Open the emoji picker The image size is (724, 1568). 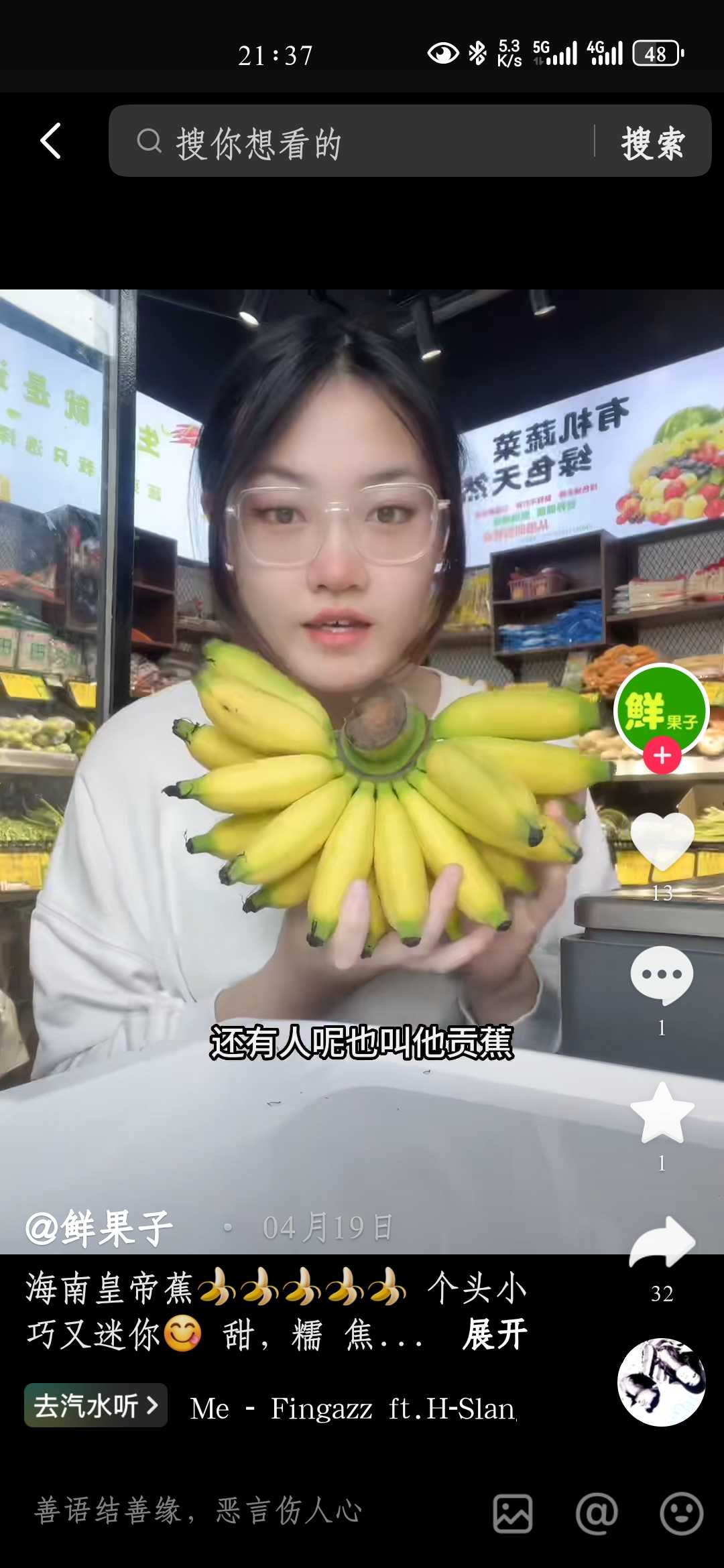click(x=681, y=1513)
